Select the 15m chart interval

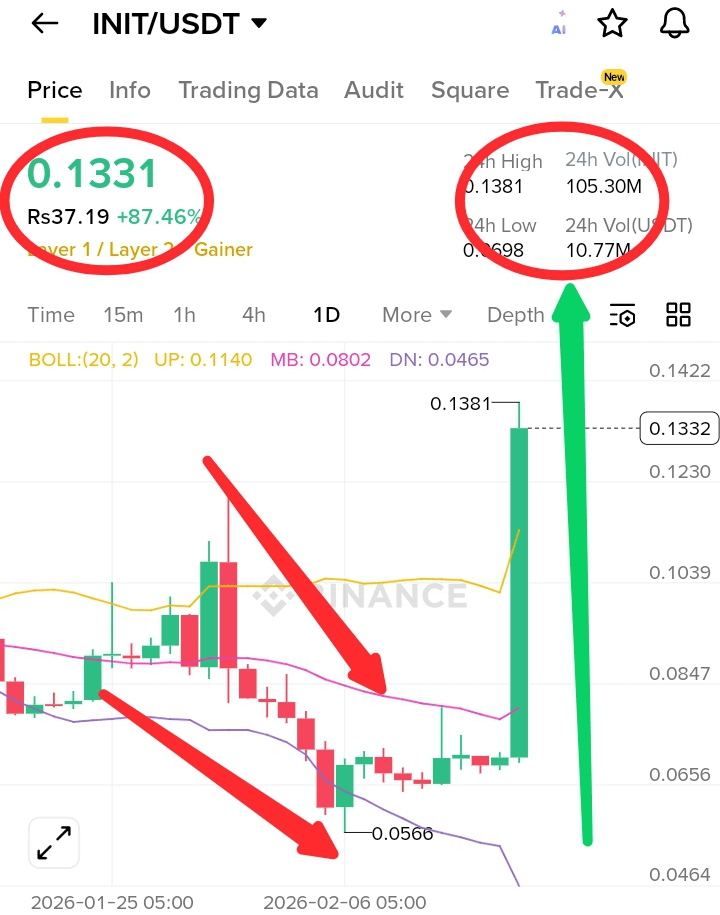tap(123, 315)
